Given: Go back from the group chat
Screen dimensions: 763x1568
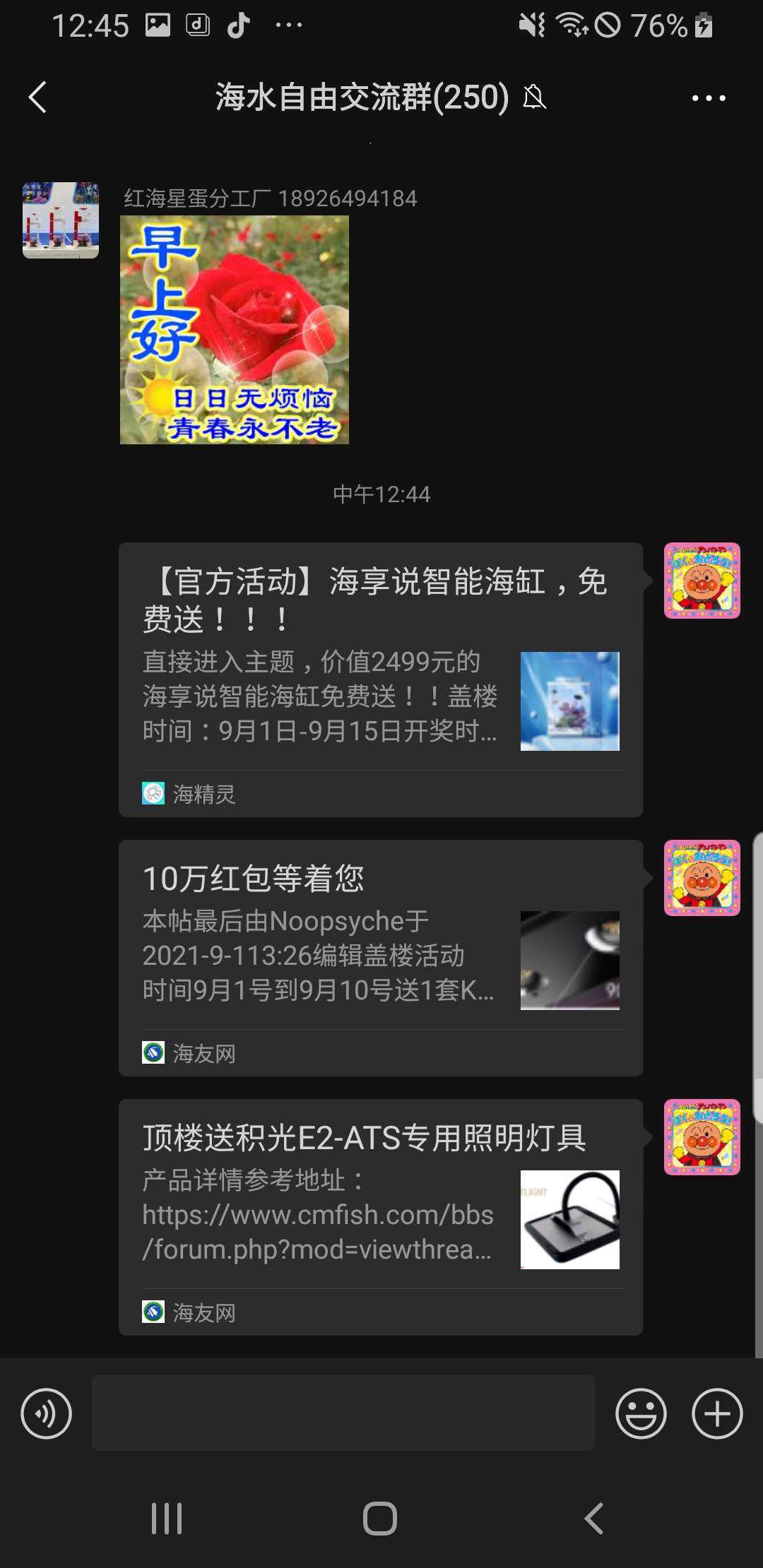Looking at the screenshot, I should point(38,97).
